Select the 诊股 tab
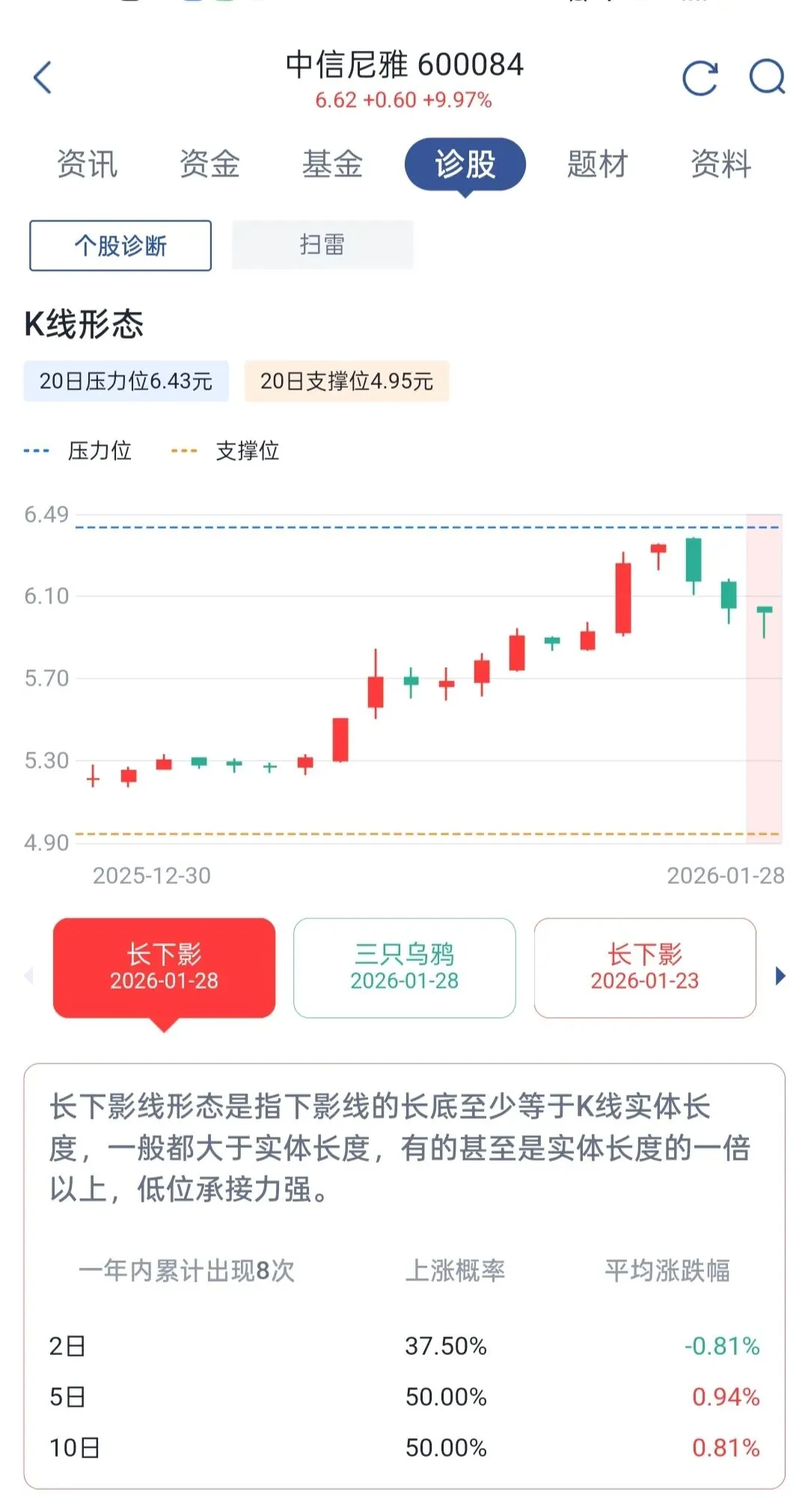This screenshot has width=808, height=1512. point(465,164)
